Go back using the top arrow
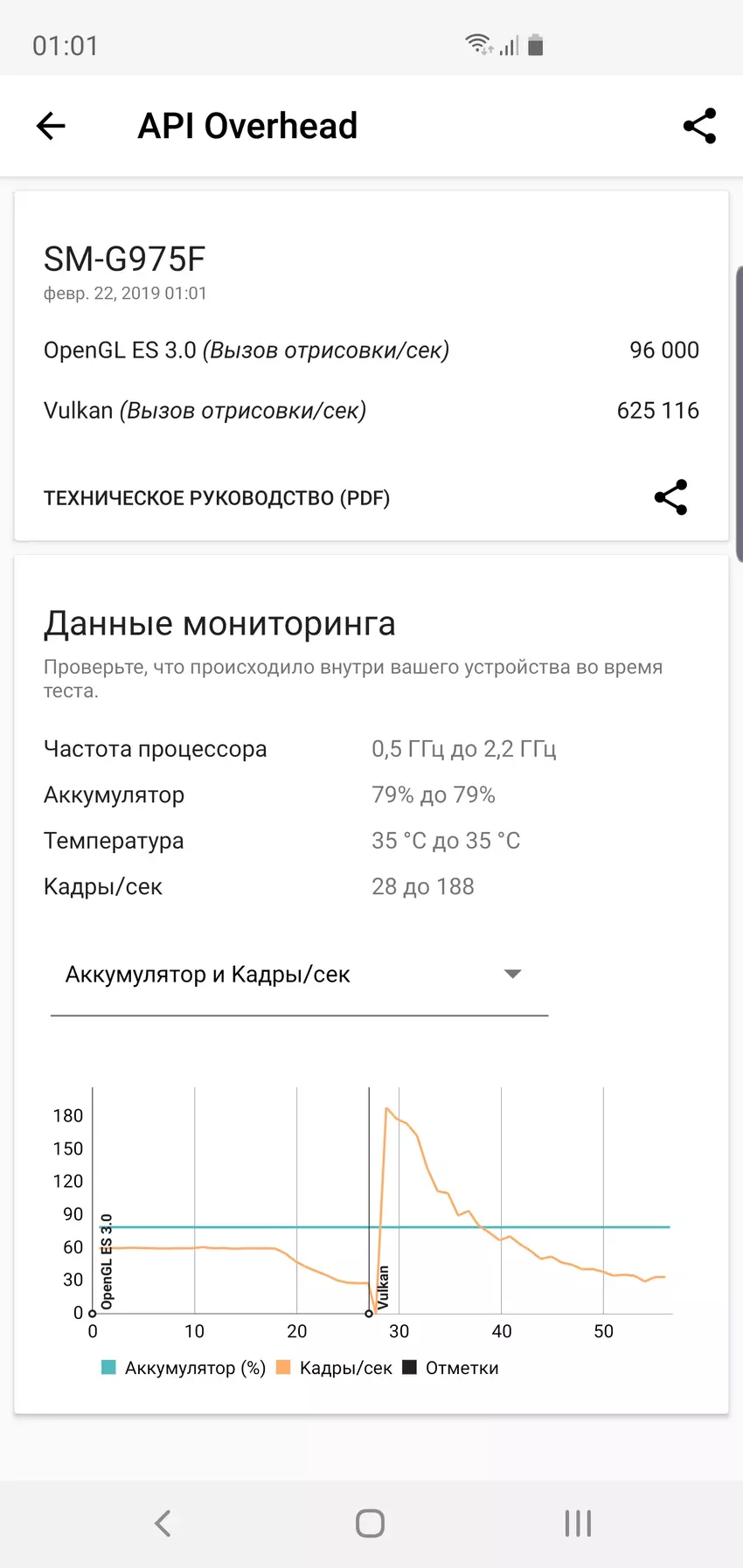 coord(51,126)
